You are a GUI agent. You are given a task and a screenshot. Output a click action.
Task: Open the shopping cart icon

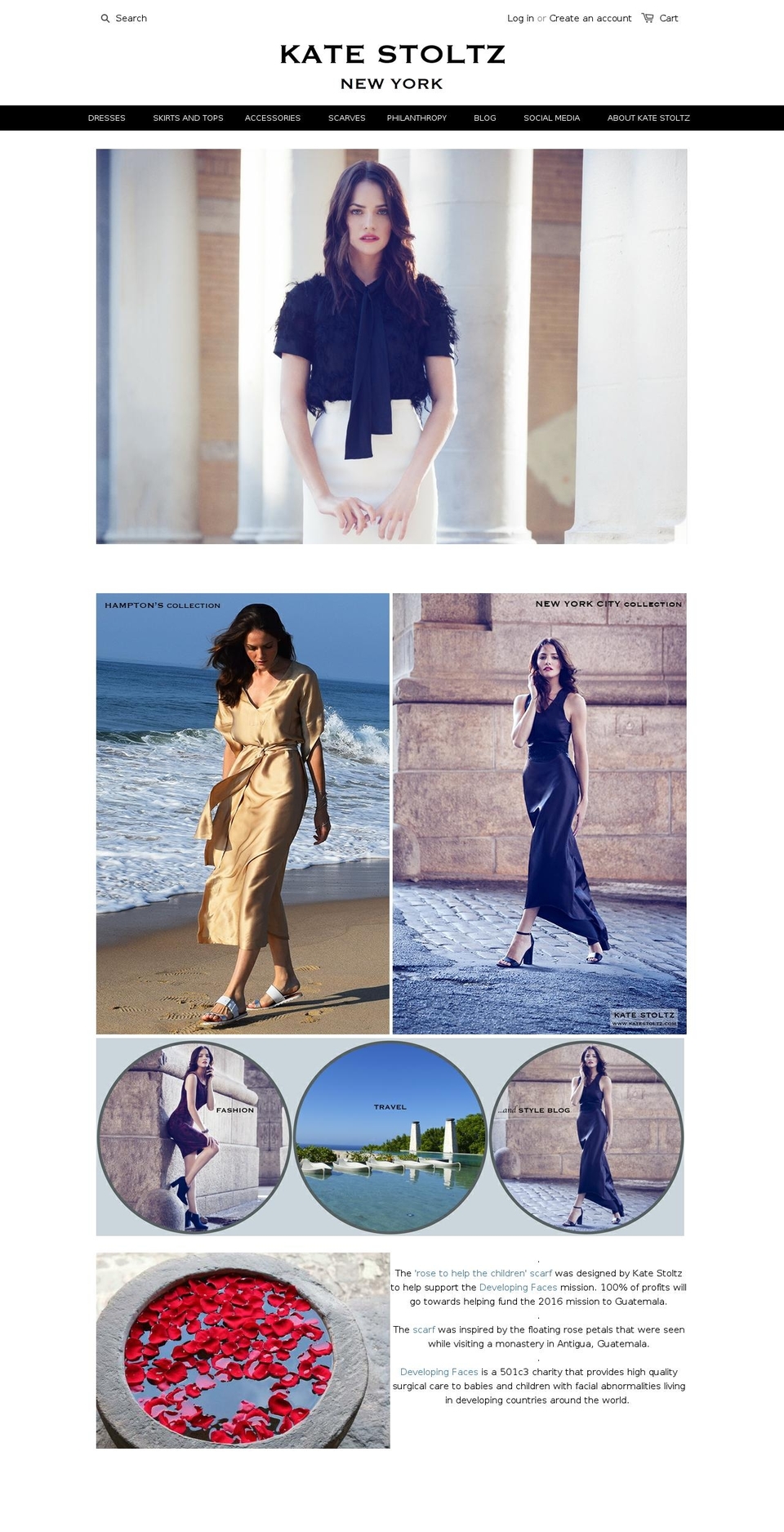click(648, 17)
